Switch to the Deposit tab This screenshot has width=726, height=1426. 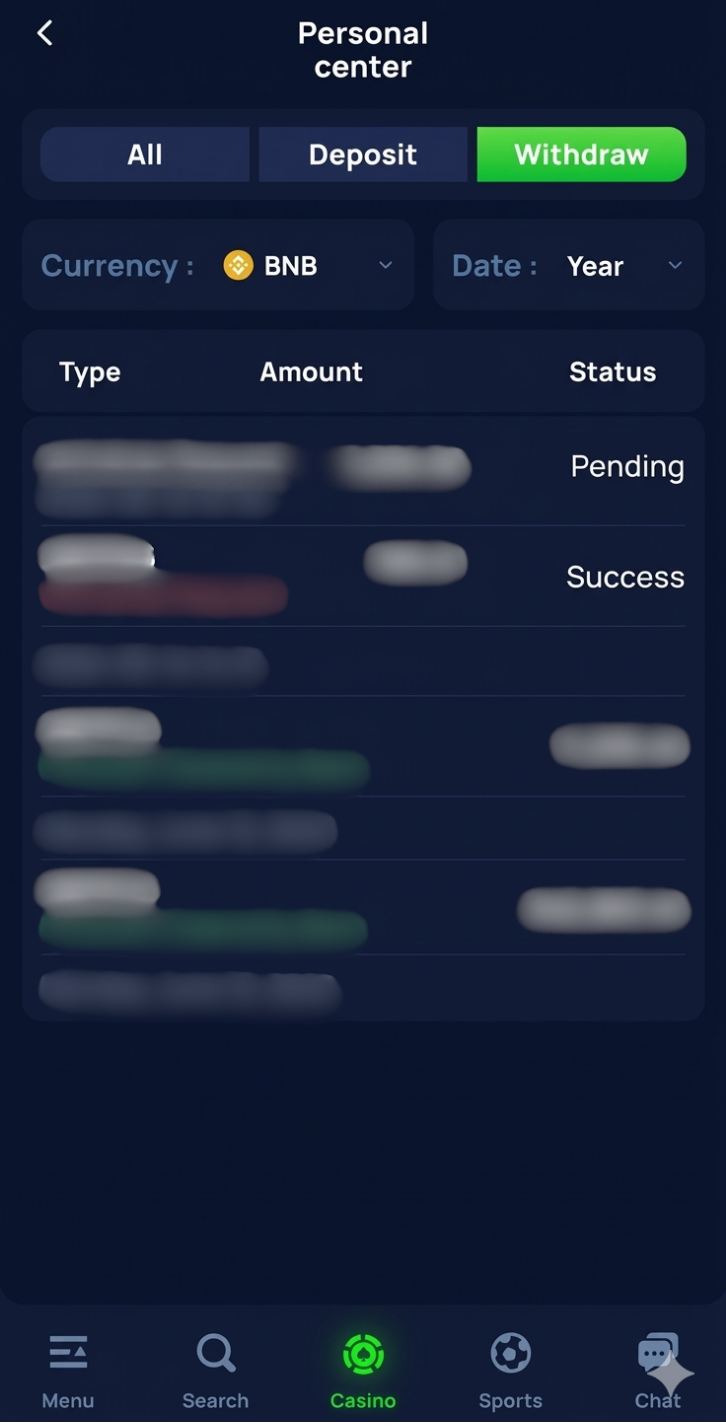[x=362, y=154]
